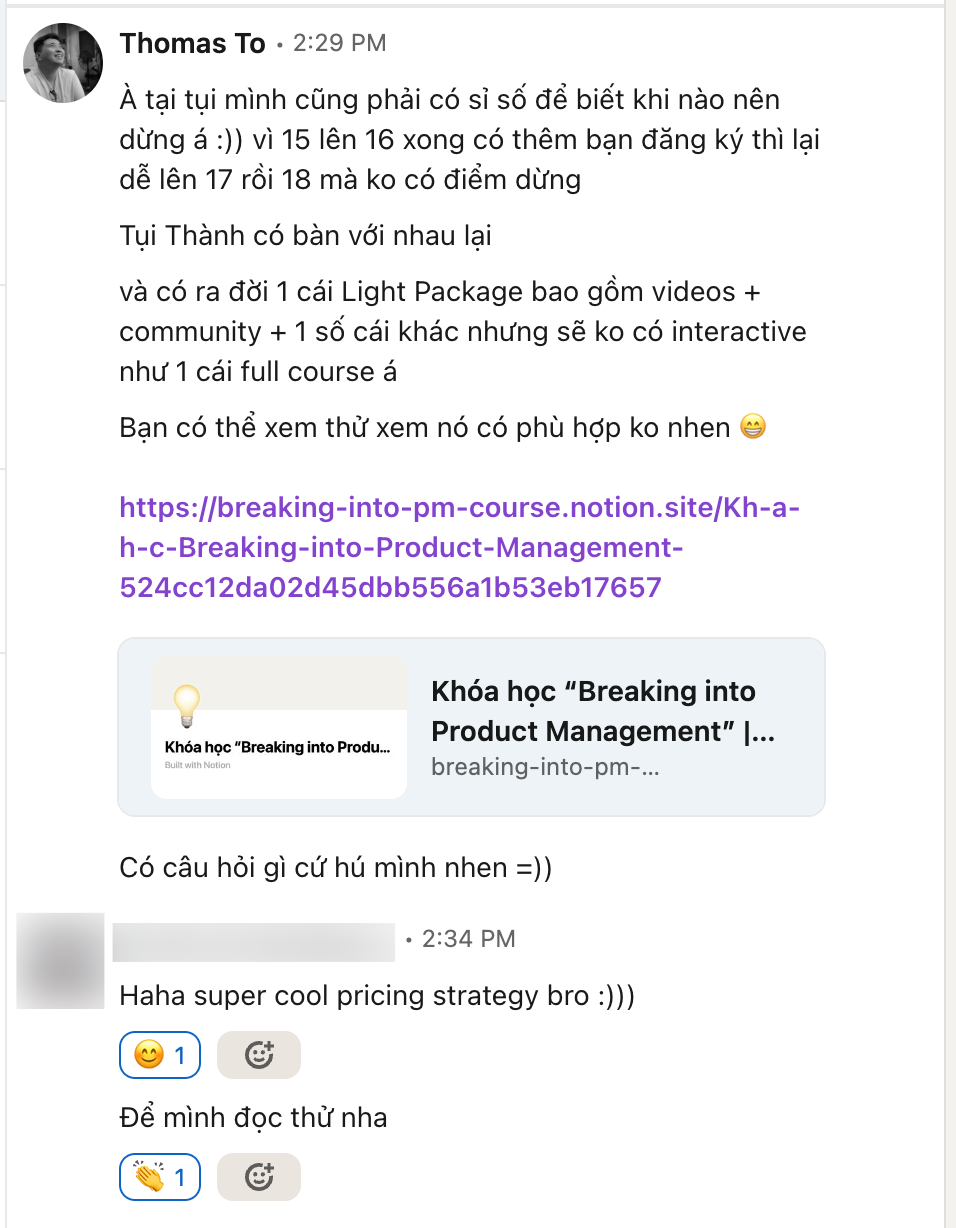The width and height of the screenshot is (956, 1228).
Task: Tap the smiling emoji reaction under pricing strategy message
Action: point(159,1055)
